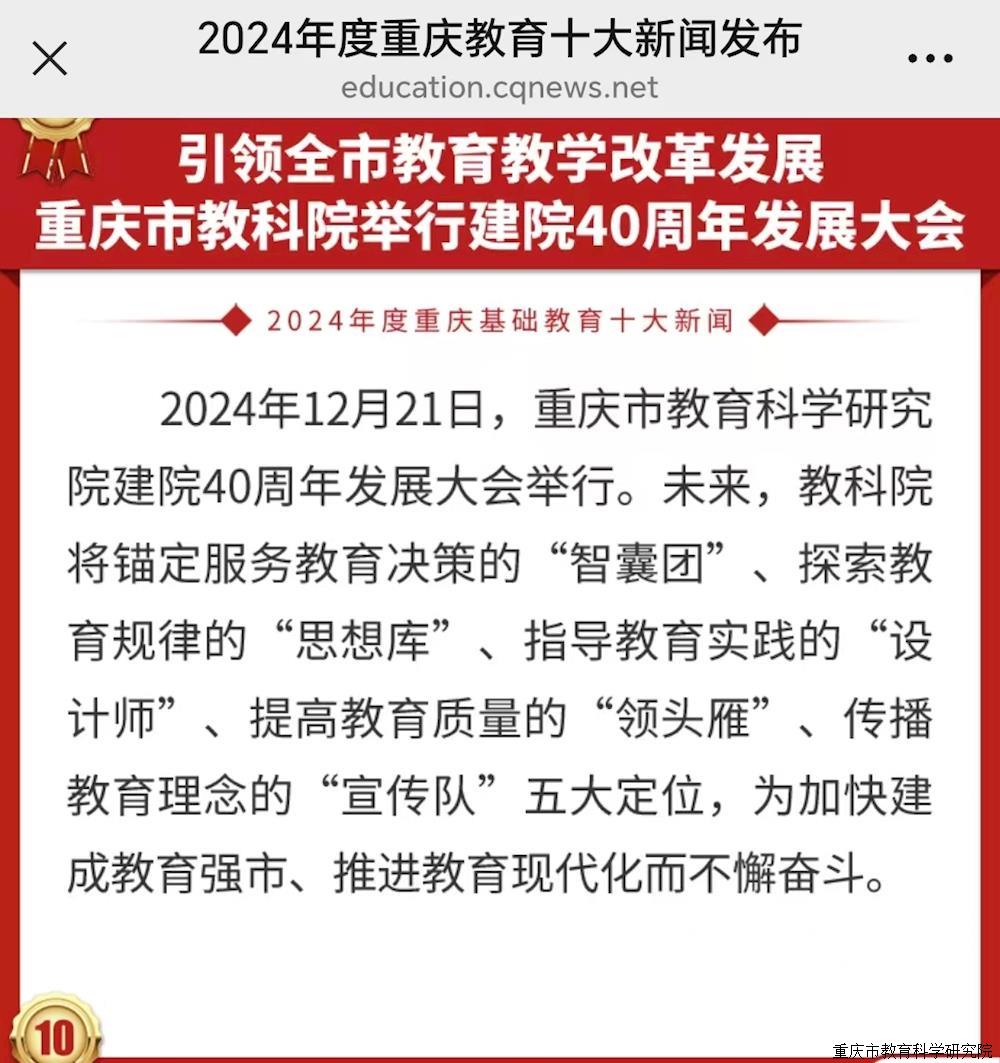
Task: Close the in-app browser page
Action: pos(49,59)
